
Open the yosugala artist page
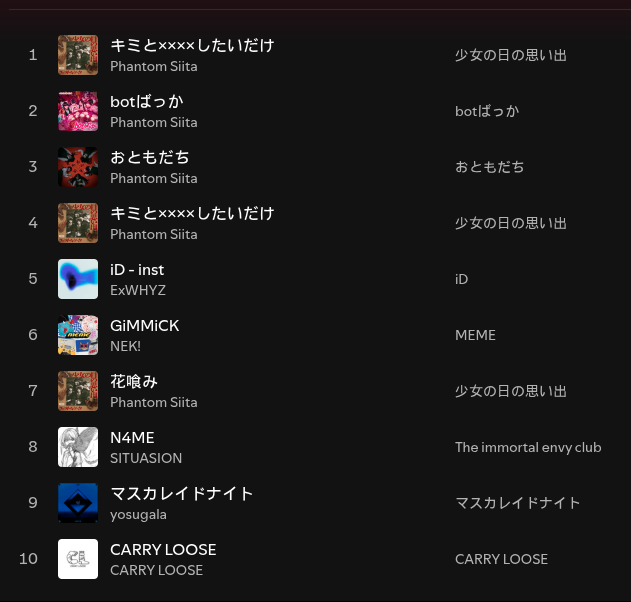pos(138,514)
